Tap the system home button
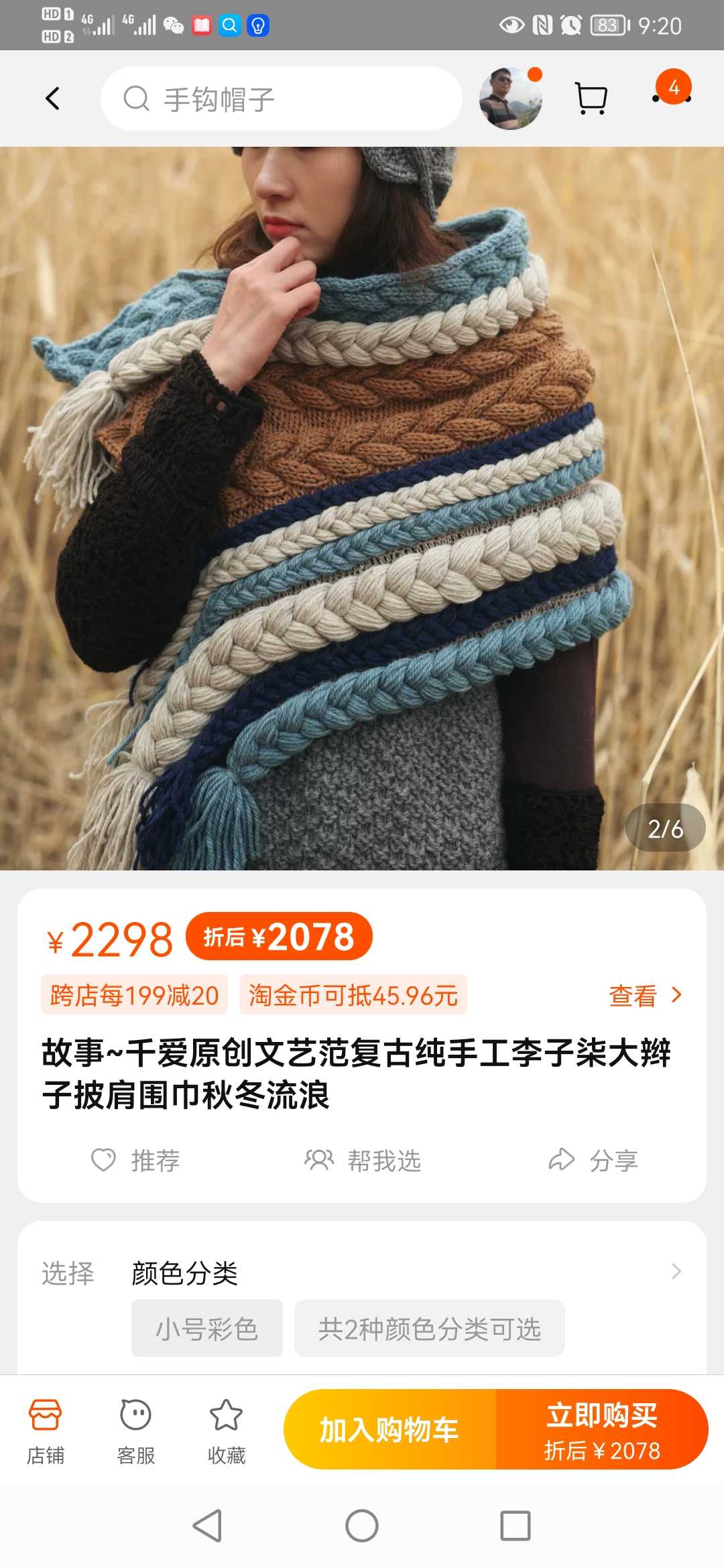 [x=362, y=1526]
